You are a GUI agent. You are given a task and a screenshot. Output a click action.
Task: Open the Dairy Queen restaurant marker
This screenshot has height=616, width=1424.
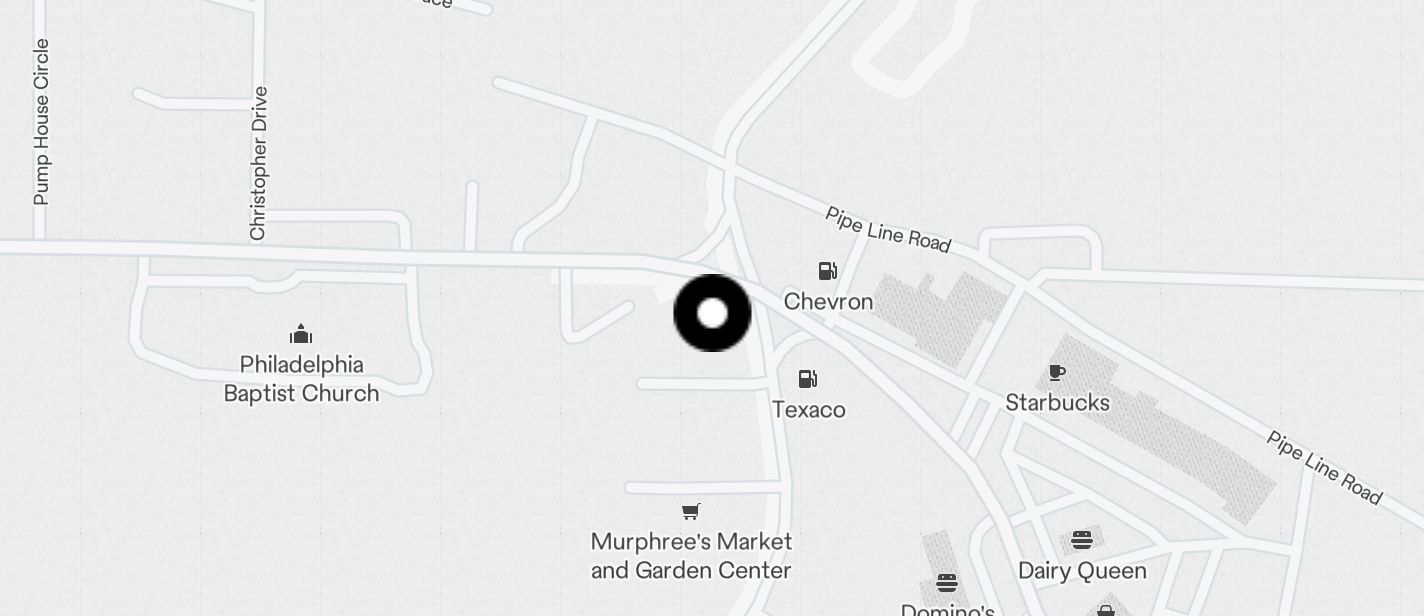(1082, 541)
